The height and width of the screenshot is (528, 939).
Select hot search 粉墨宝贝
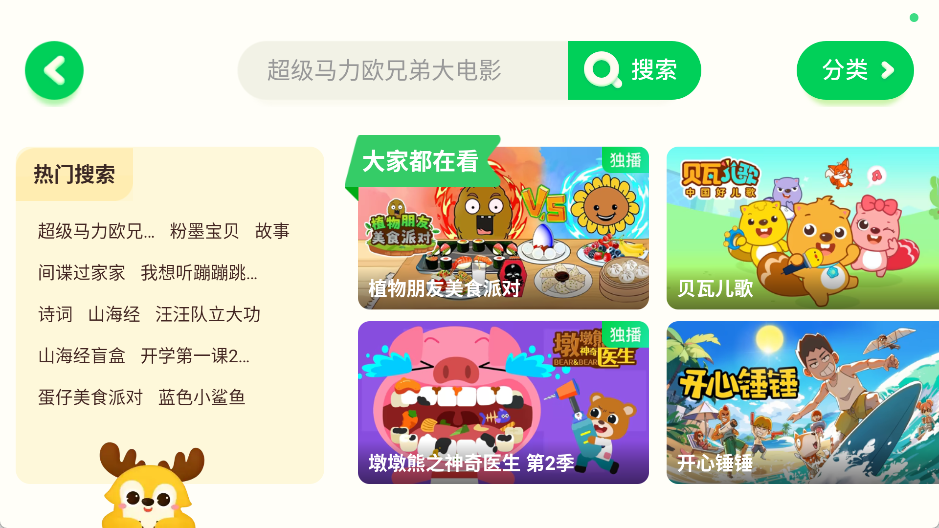click(204, 231)
